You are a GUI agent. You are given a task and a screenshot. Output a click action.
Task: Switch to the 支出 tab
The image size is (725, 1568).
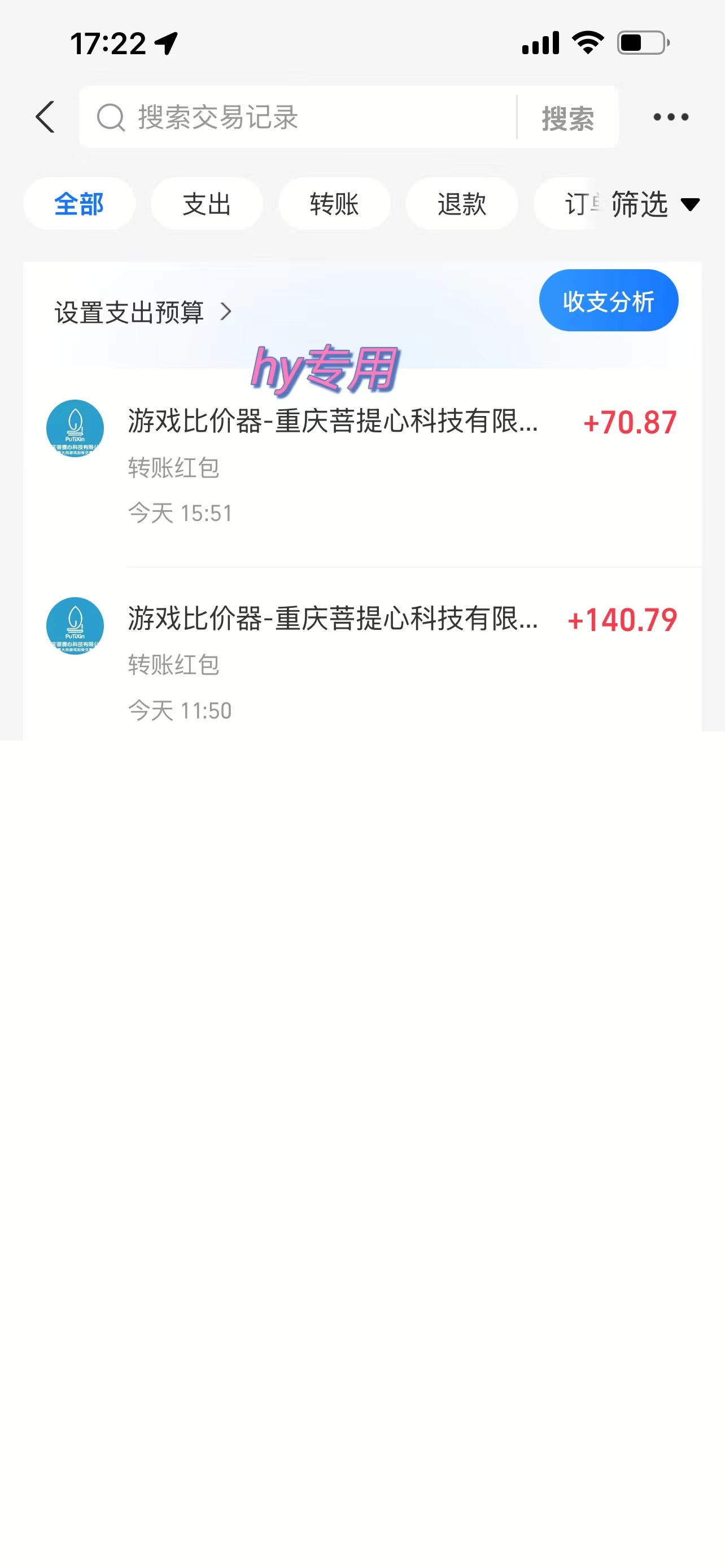click(207, 204)
